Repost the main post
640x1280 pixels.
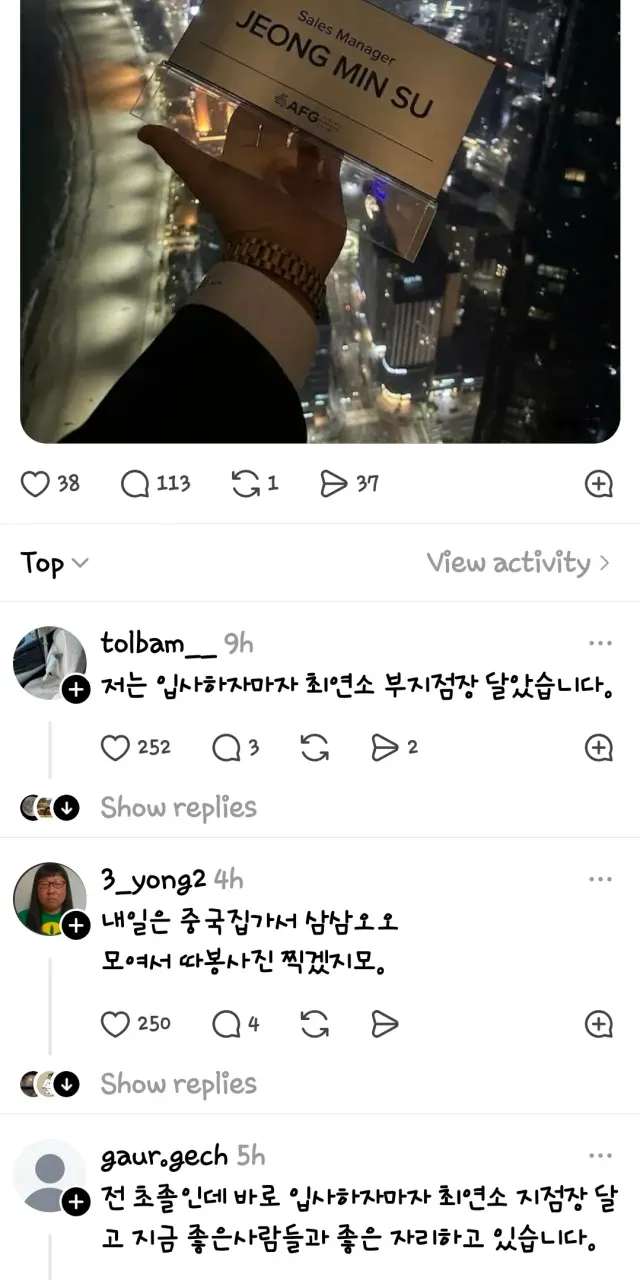point(245,484)
